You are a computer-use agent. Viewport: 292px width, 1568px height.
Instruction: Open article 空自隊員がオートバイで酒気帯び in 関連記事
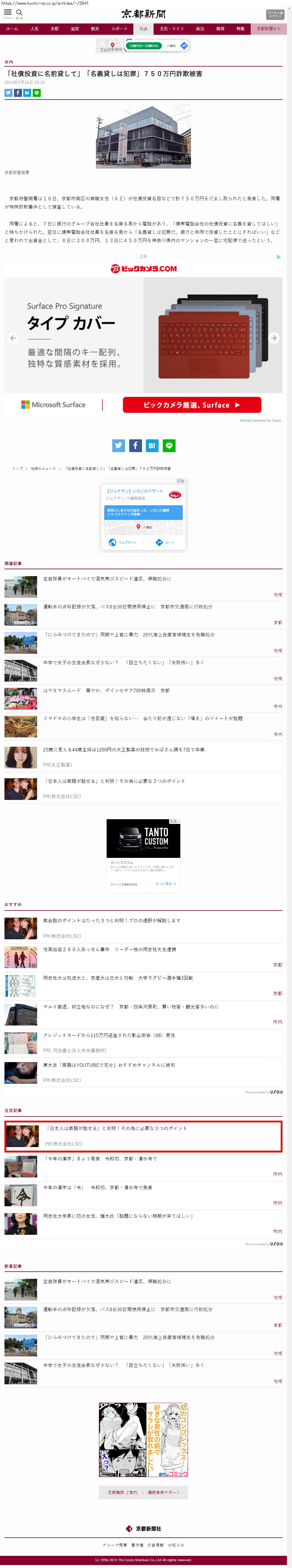point(106,579)
